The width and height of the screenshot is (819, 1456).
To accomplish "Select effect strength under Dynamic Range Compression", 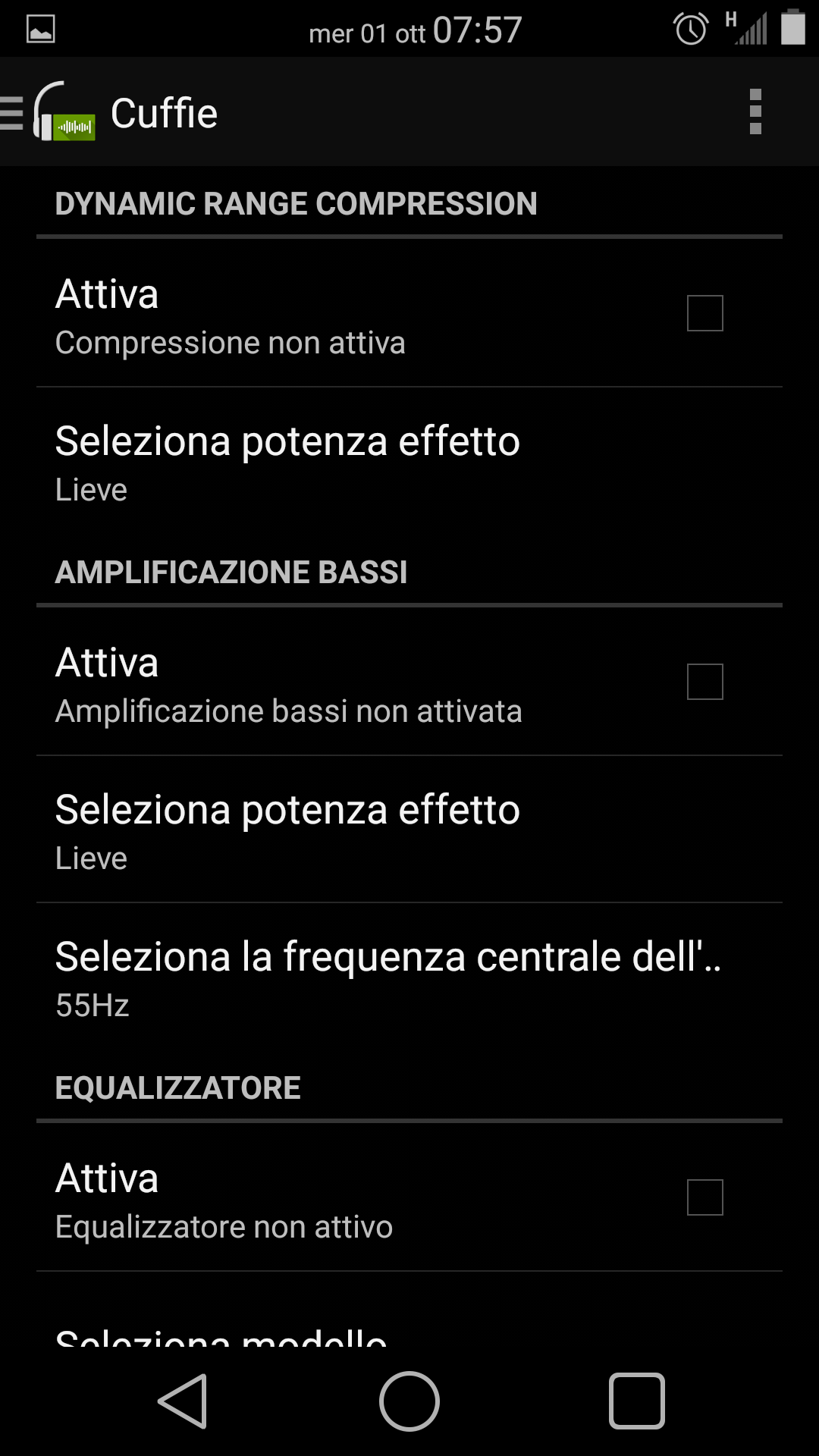I will point(409,461).
